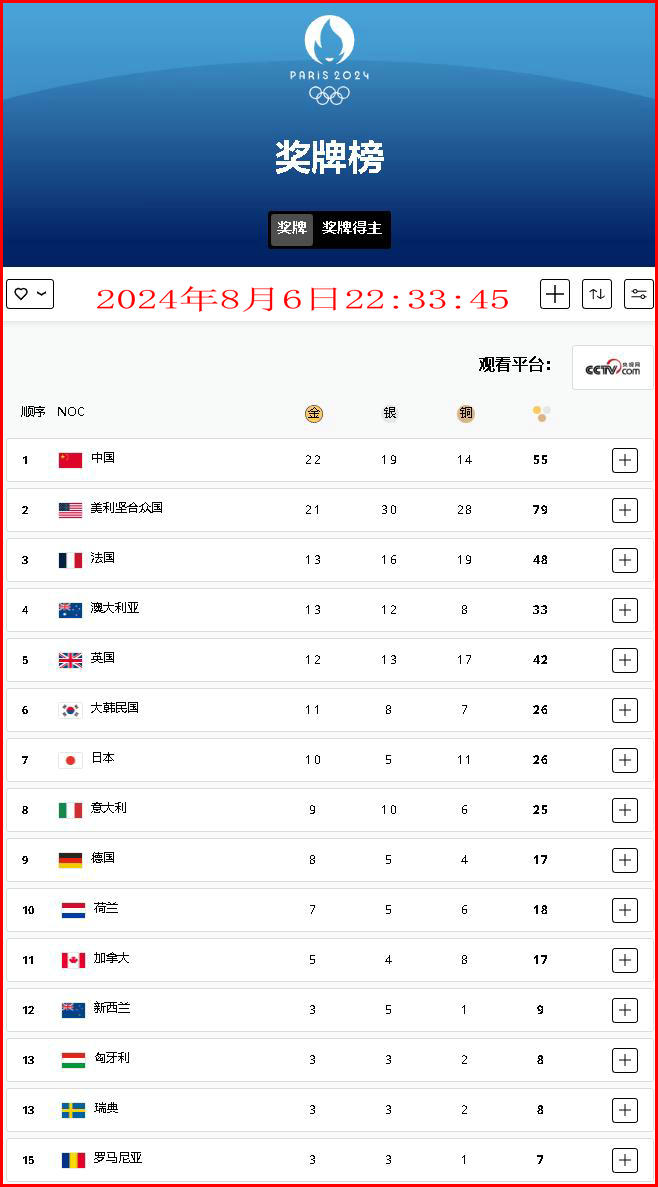Viewport: 658px width, 1187px height.
Task: Expand the 荷兰 row
Action: [625, 910]
